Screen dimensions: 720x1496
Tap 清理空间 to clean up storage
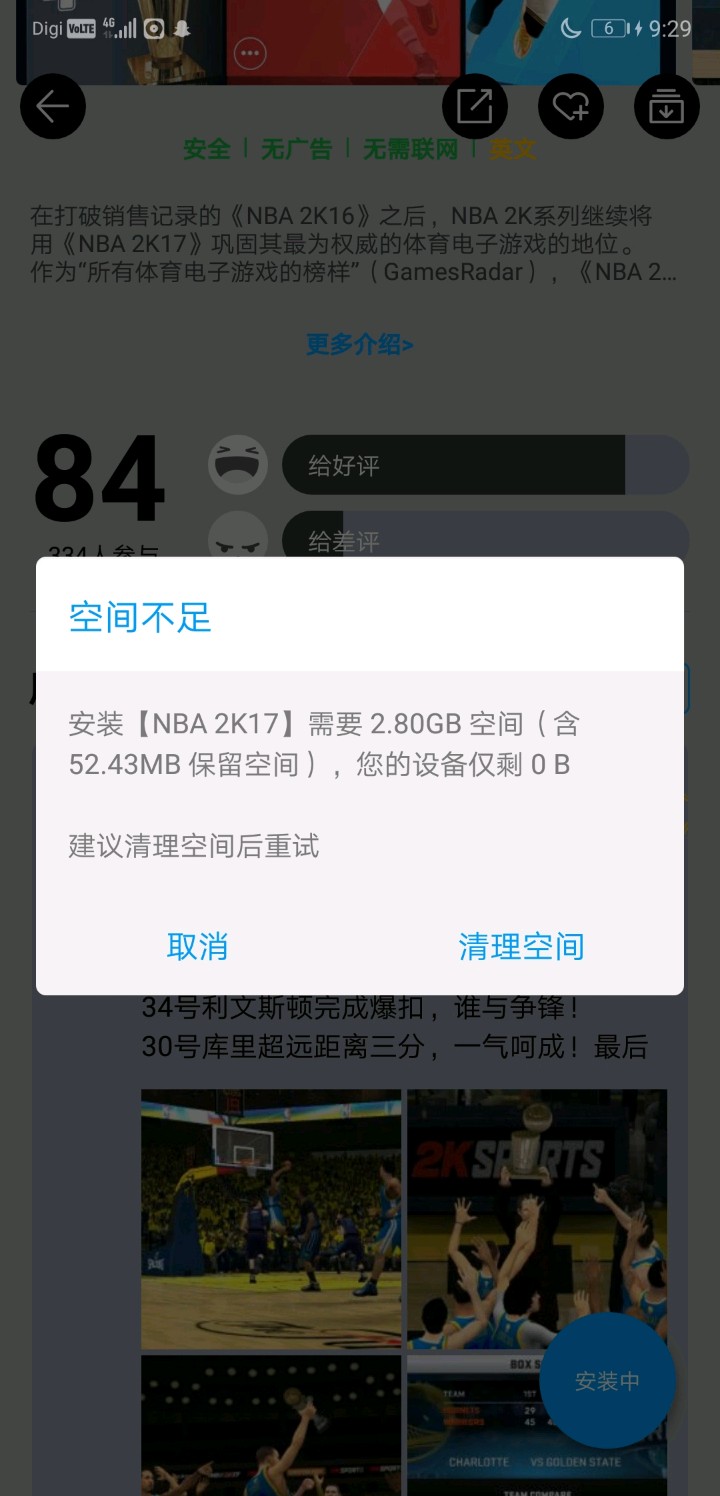tap(521, 946)
